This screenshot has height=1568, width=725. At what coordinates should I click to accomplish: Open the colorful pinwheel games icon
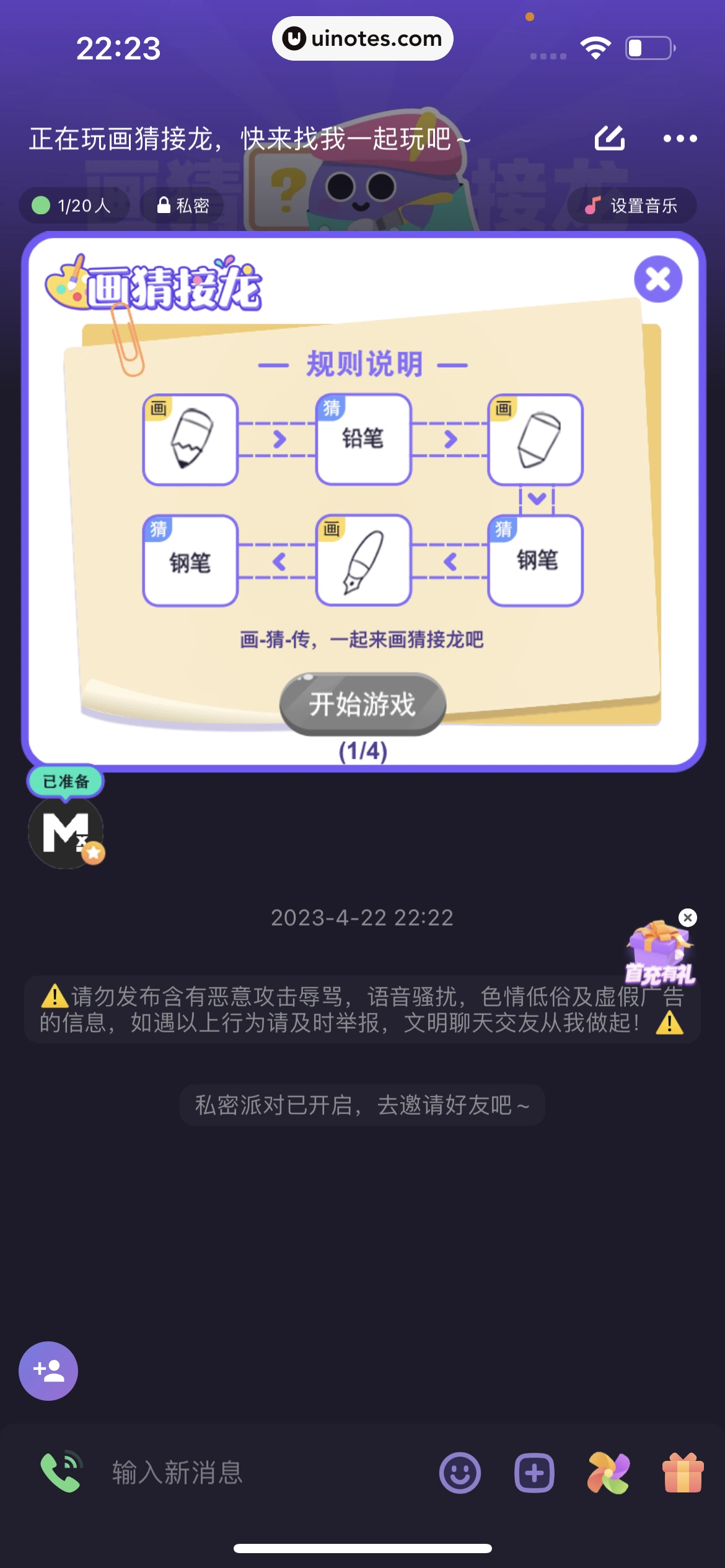609,1473
